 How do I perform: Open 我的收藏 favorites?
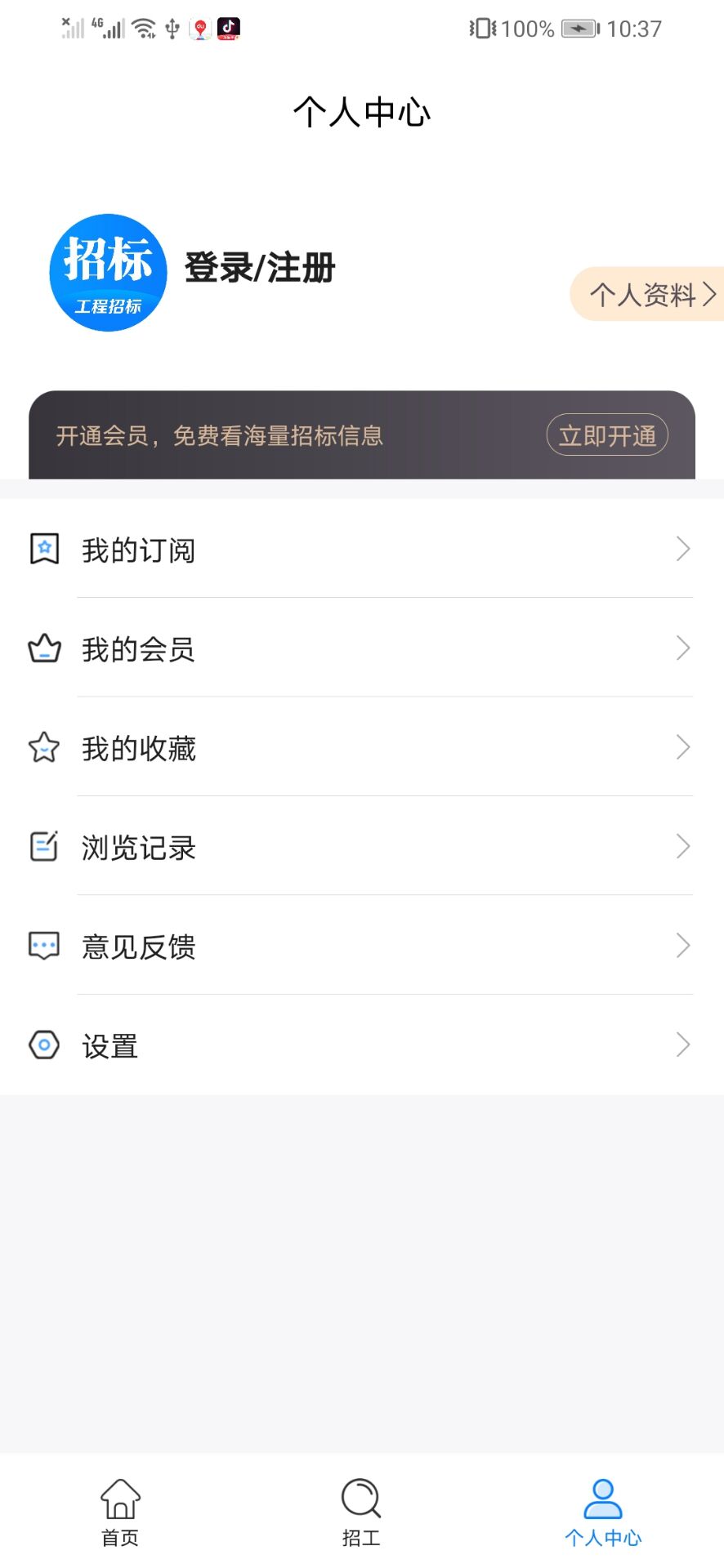click(360, 748)
